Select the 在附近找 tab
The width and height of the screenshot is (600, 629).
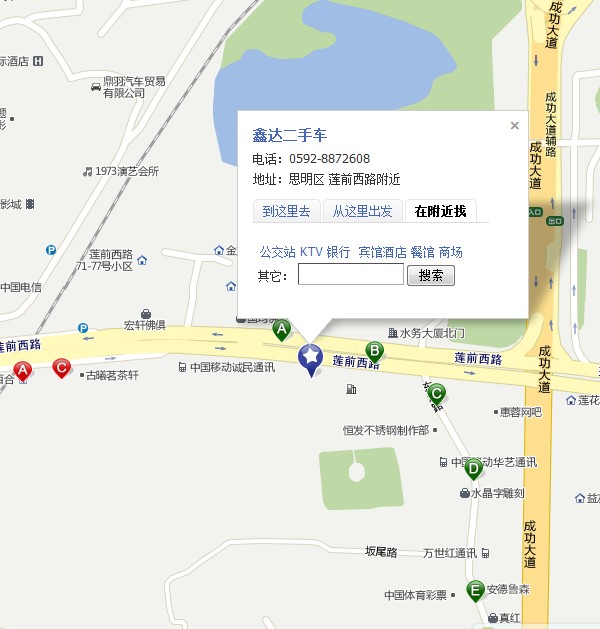tap(441, 211)
